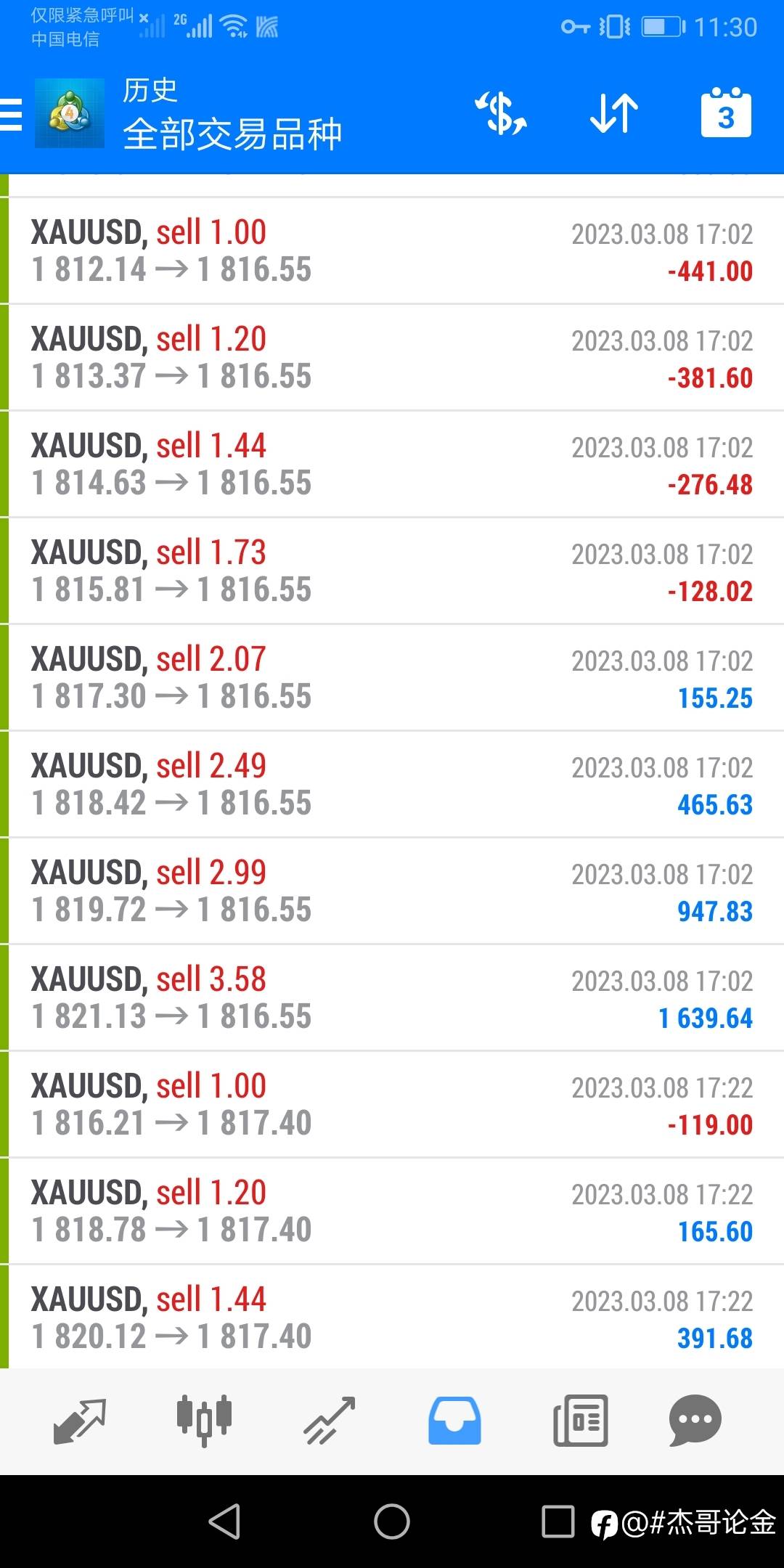
Task: View the sell 2.49 trade at 1 818.42
Action: [392, 785]
